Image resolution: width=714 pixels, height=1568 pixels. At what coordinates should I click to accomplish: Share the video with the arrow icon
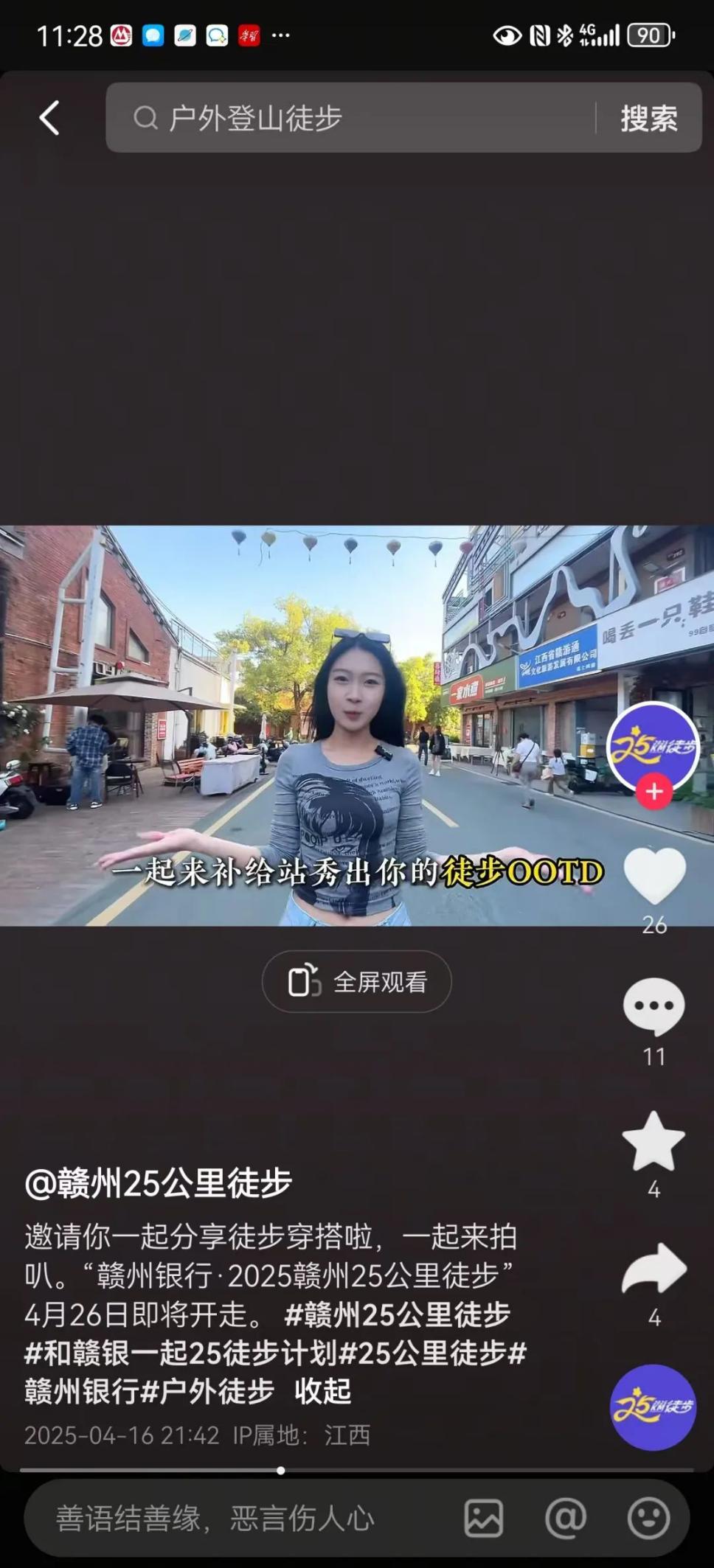pos(654,1269)
